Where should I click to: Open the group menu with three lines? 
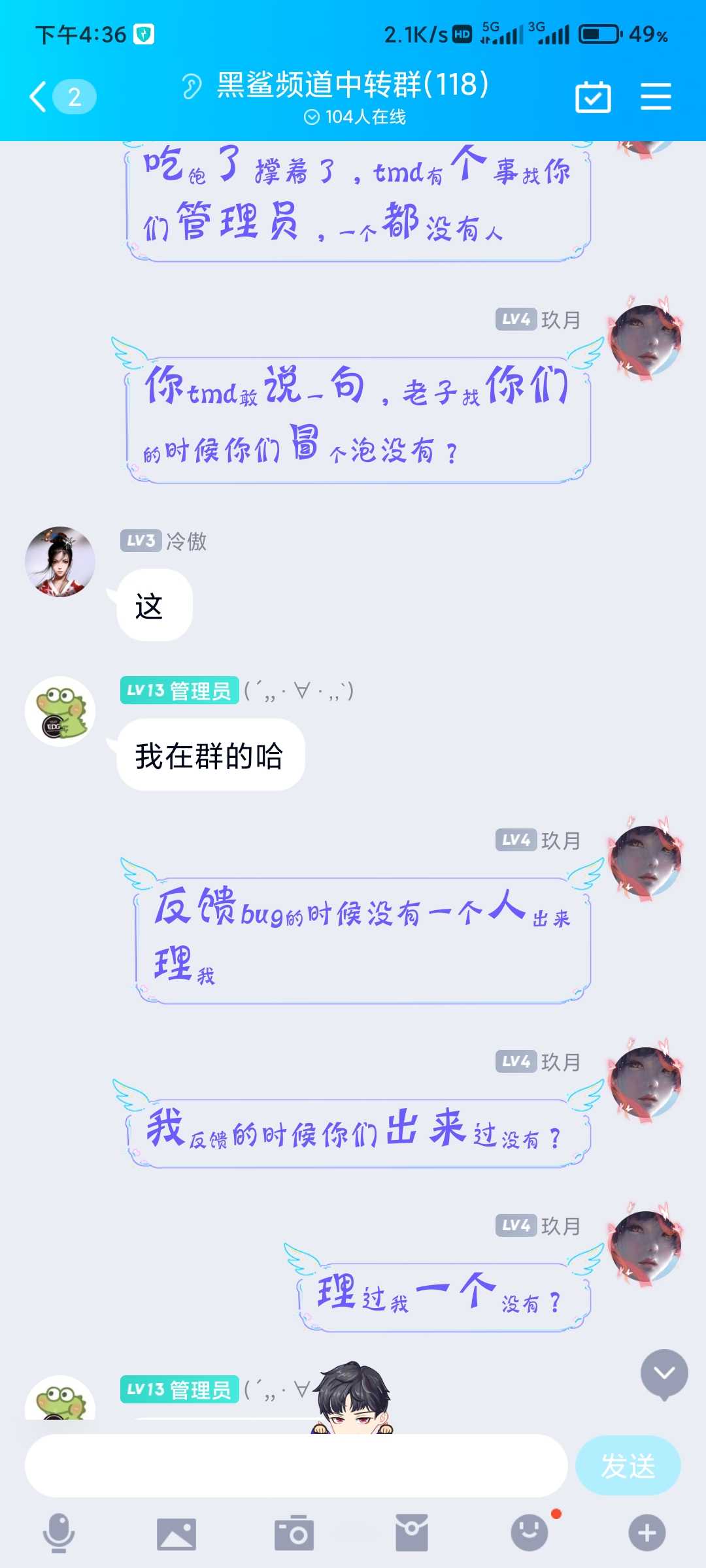coord(656,97)
